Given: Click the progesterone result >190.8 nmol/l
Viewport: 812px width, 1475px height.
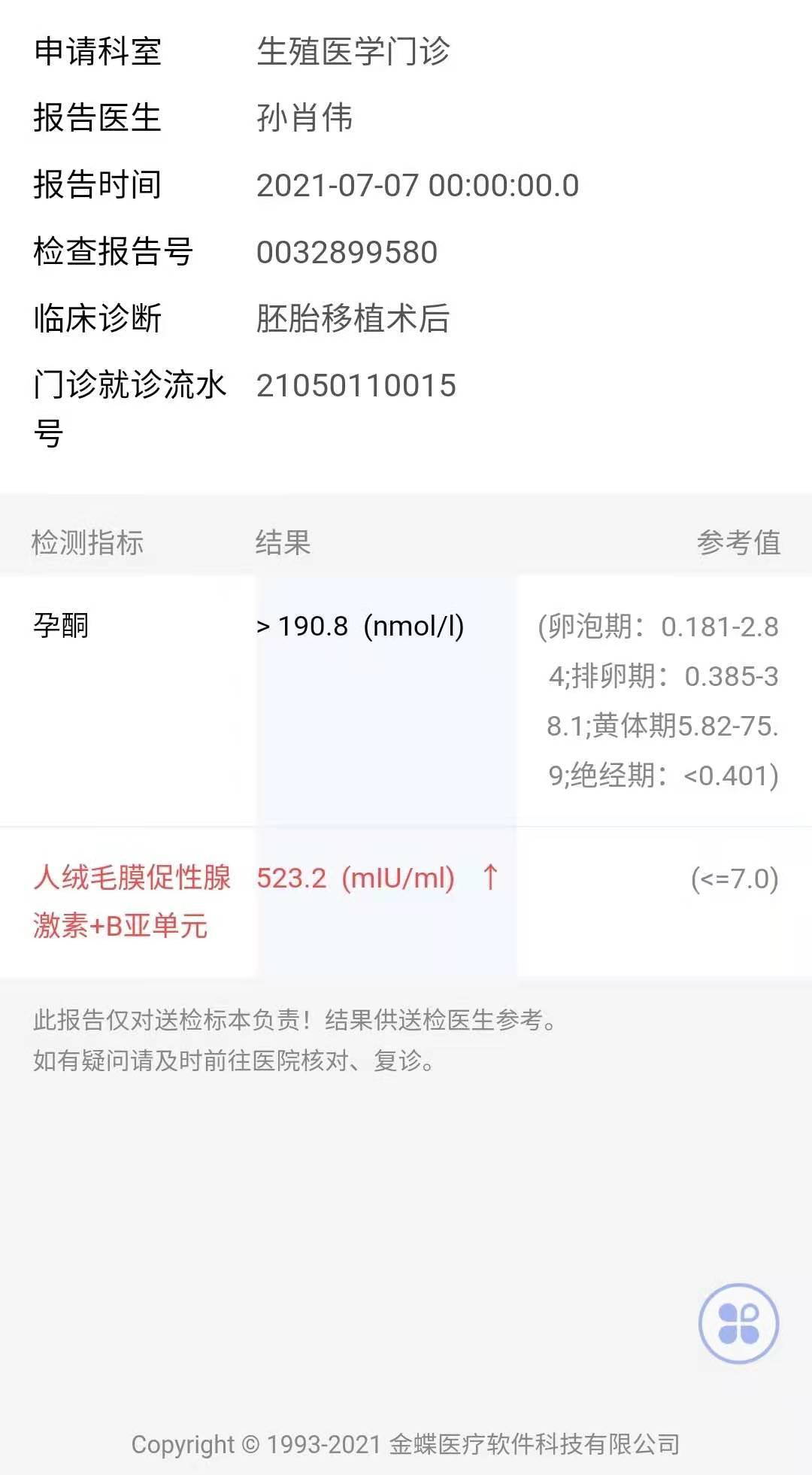Looking at the screenshot, I should 361,625.
